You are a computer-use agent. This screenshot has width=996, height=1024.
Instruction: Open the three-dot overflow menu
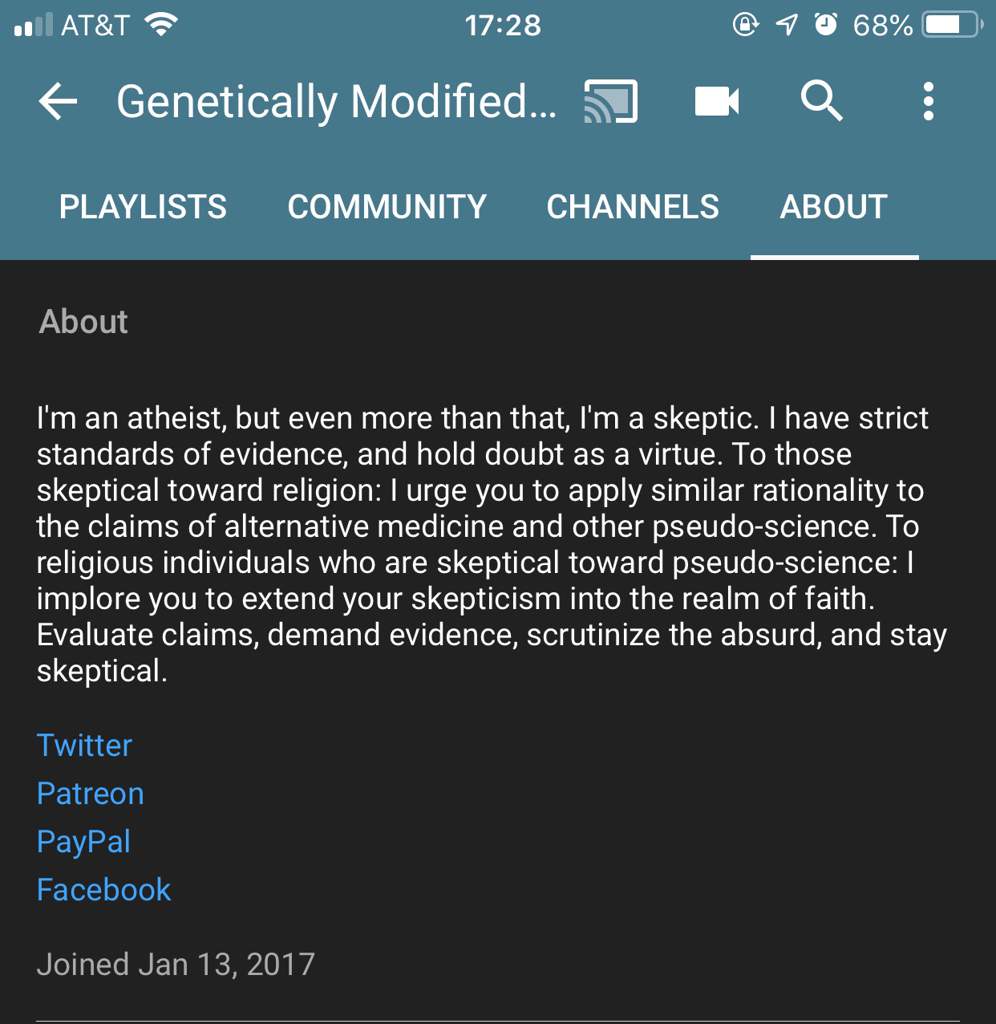pos(929,102)
